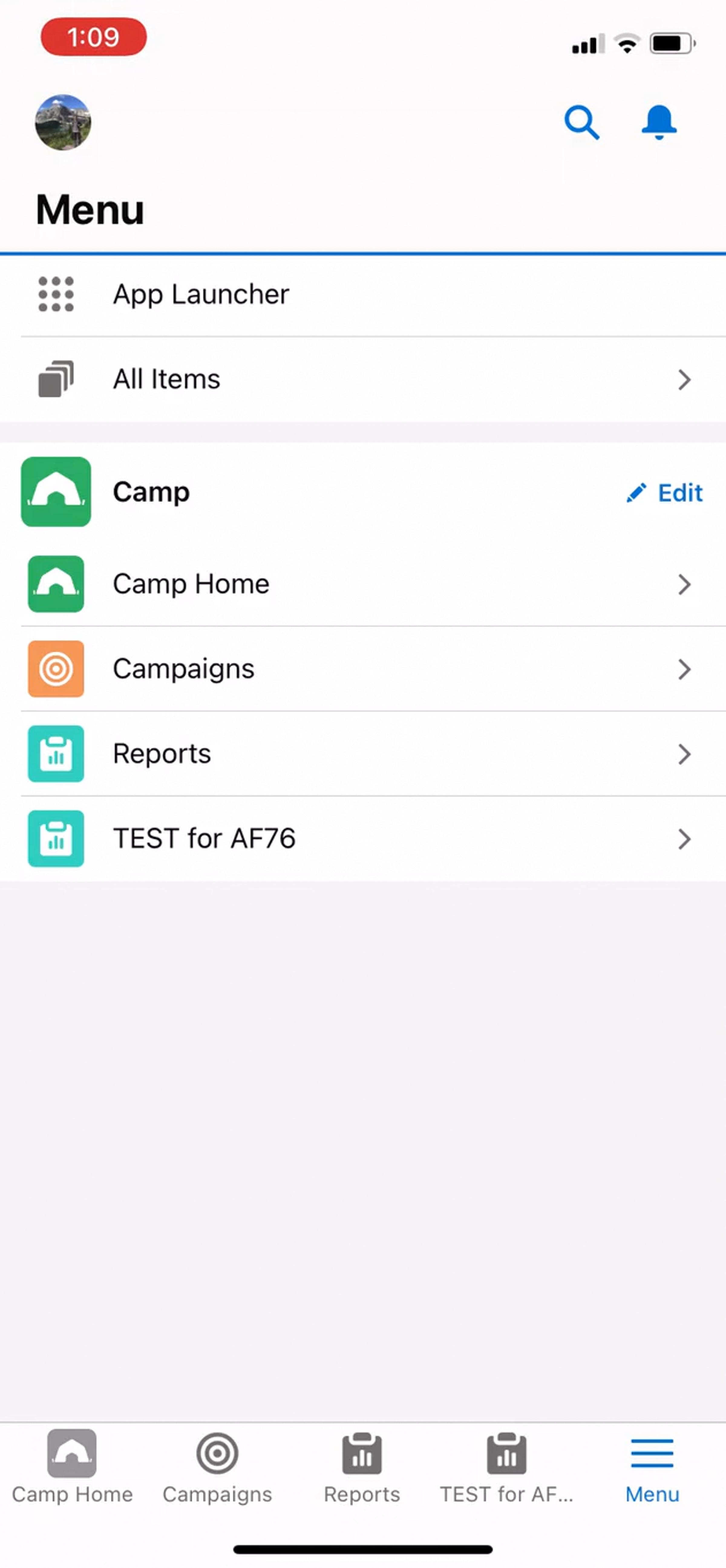This screenshot has height=1568, width=726.
Task: Open the TEST for AF76 row
Action: [363, 839]
